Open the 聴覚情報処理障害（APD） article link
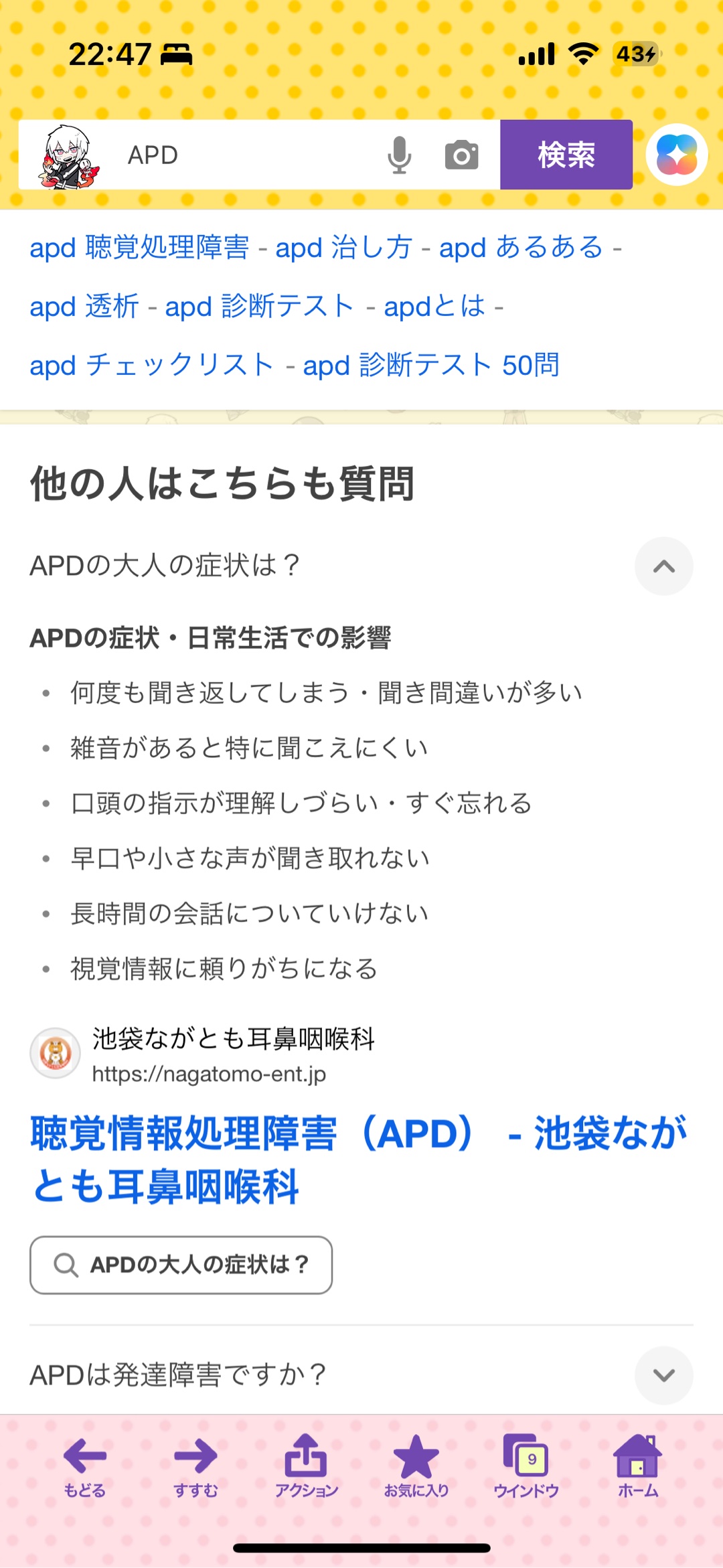 click(359, 1160)
